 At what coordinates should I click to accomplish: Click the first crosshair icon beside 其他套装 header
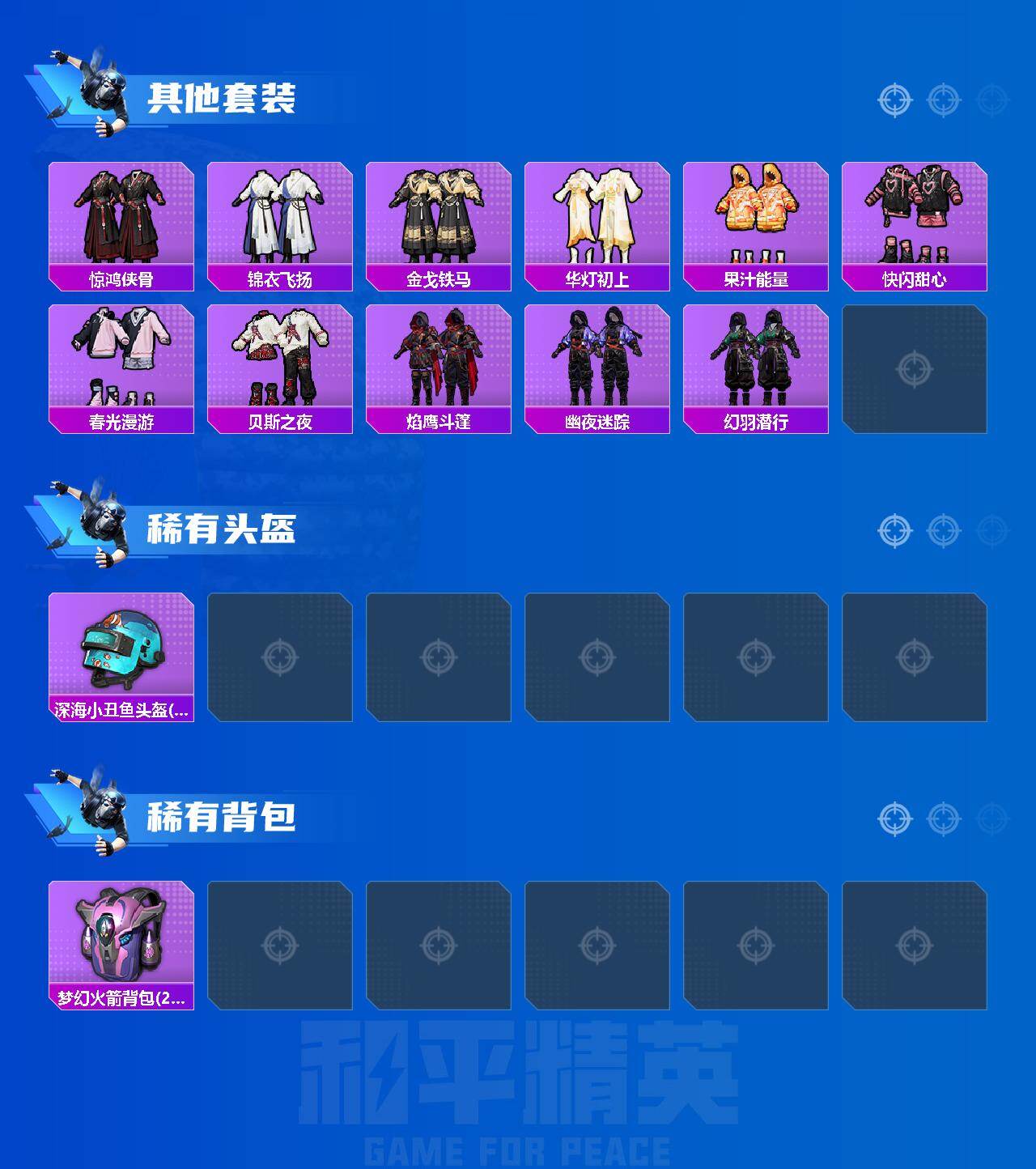tap(894, 100)
